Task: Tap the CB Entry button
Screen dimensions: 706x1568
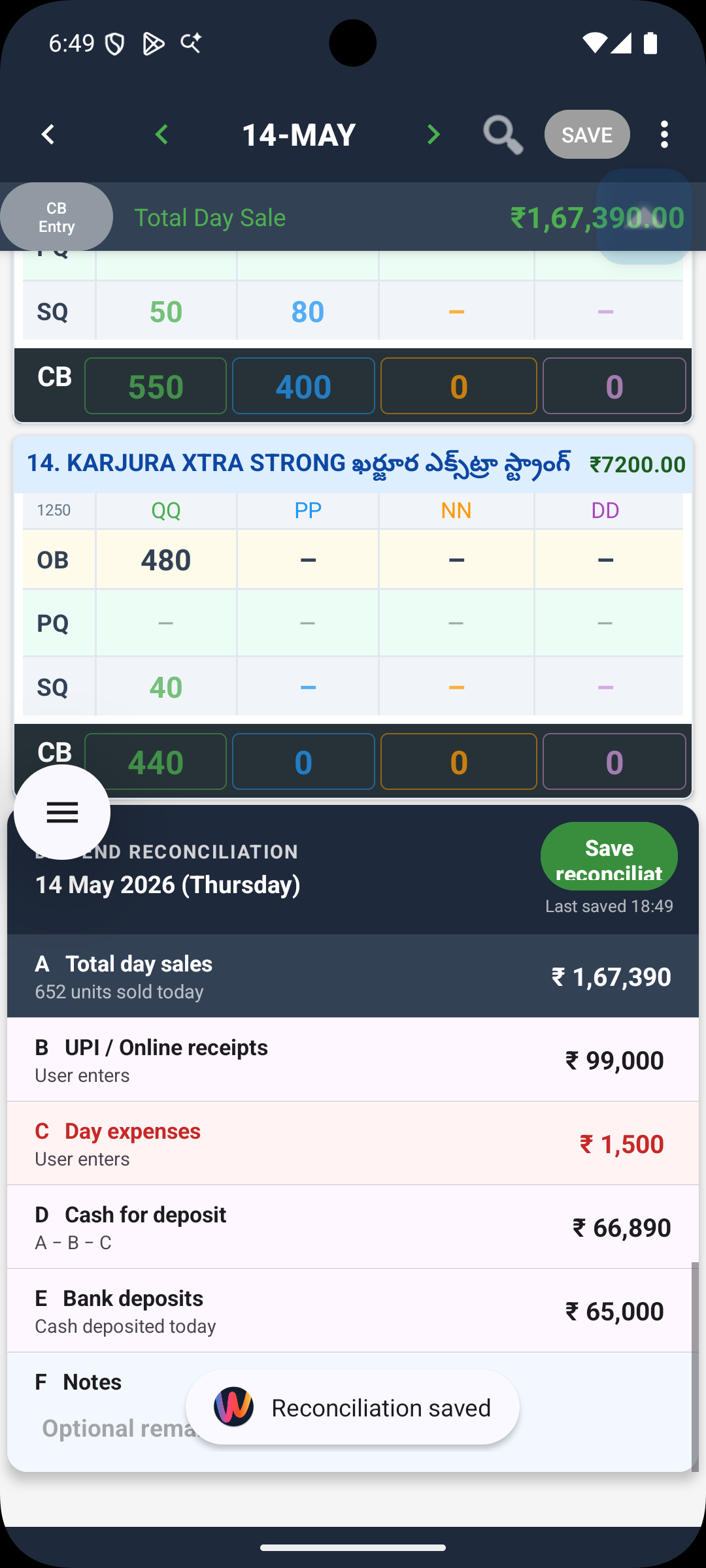Action: click(56, 217)
